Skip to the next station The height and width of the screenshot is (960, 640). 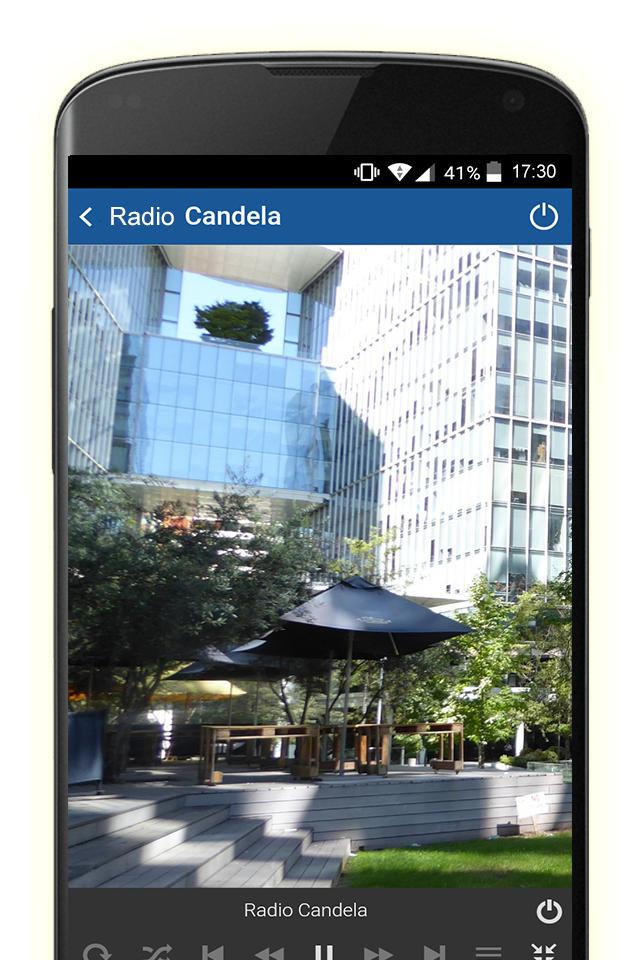pyautogui.click(x=434, y=952)
